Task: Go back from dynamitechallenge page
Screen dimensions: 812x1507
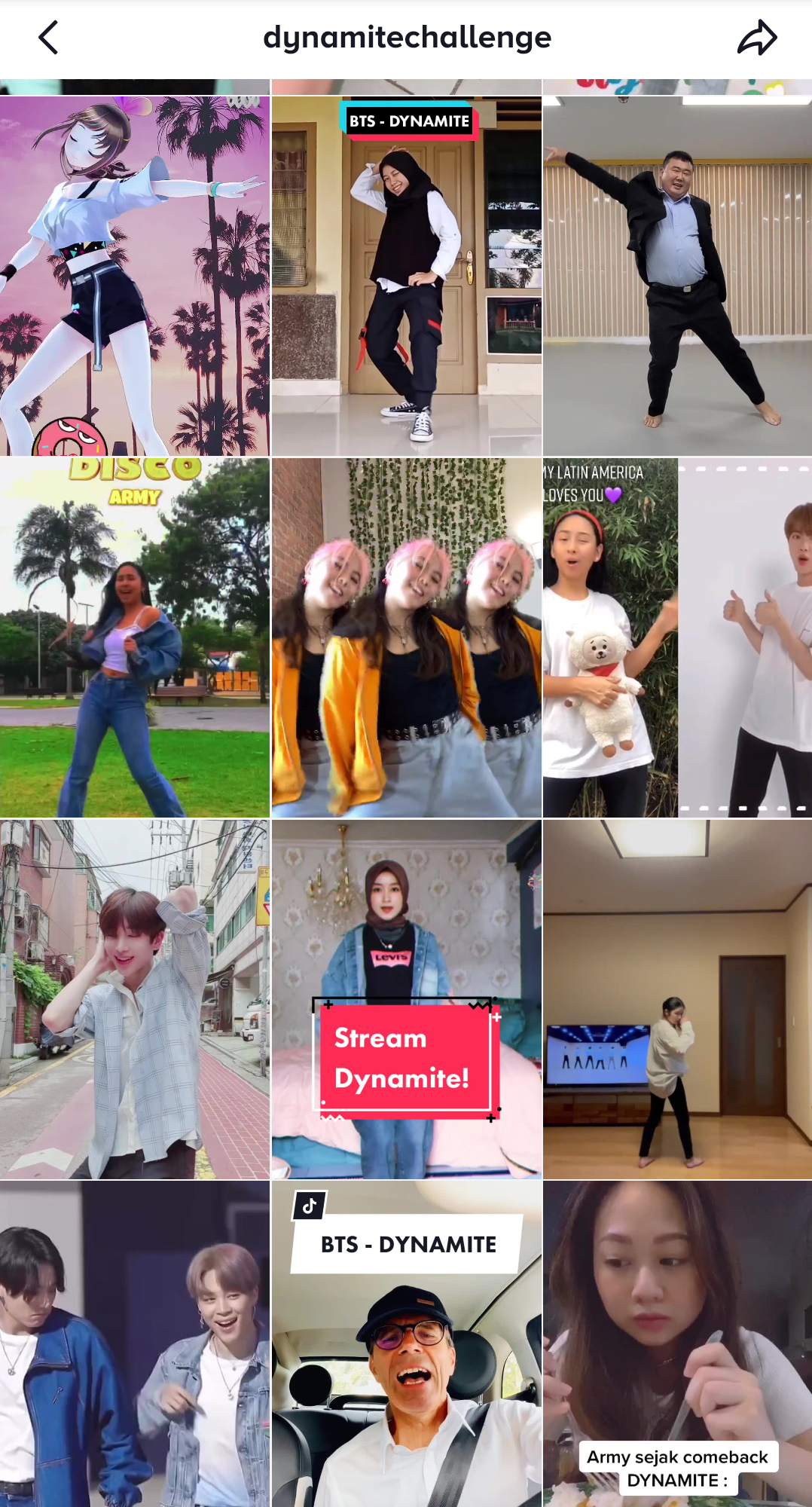Action: pos(48,38)
